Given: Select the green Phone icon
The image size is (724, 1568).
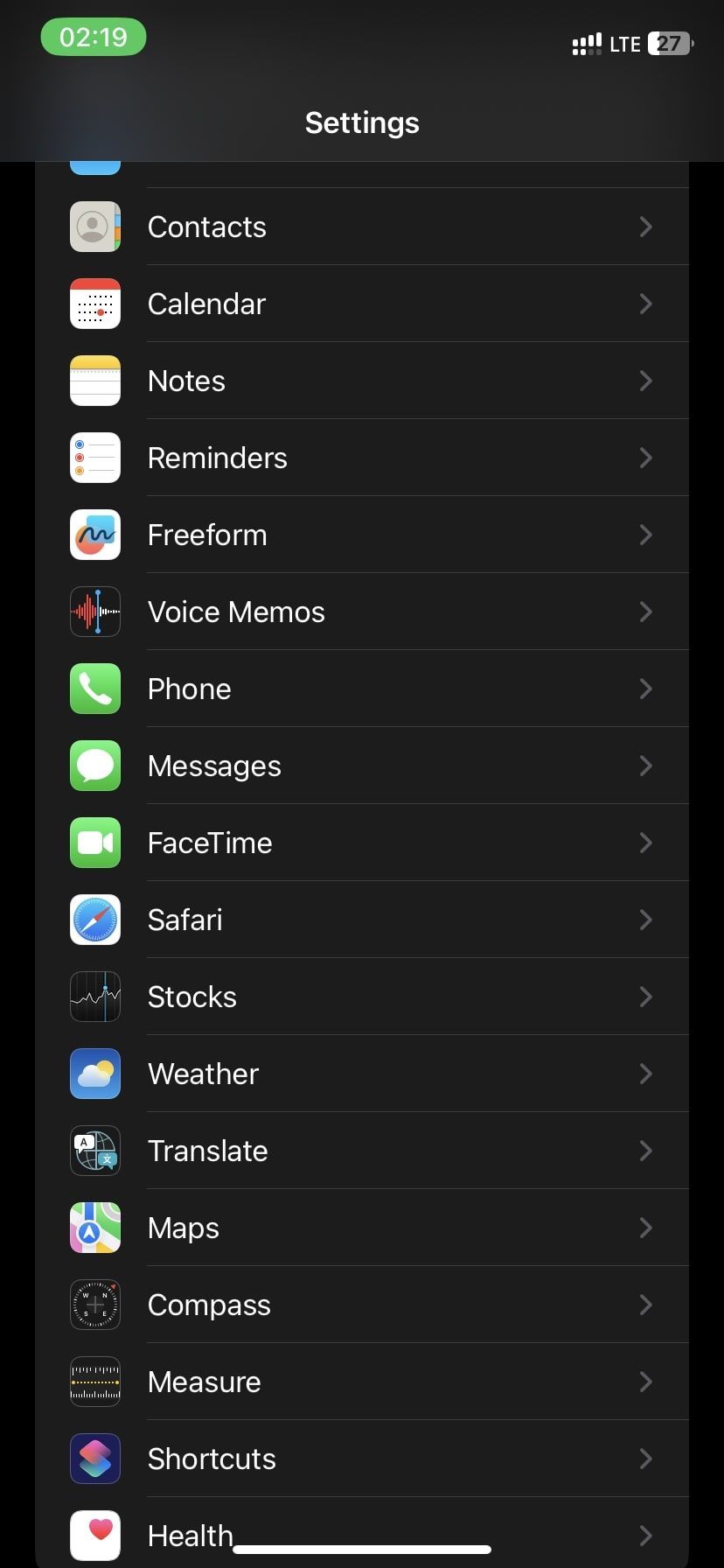Looking at the screenshot, I should click(94, 689).
